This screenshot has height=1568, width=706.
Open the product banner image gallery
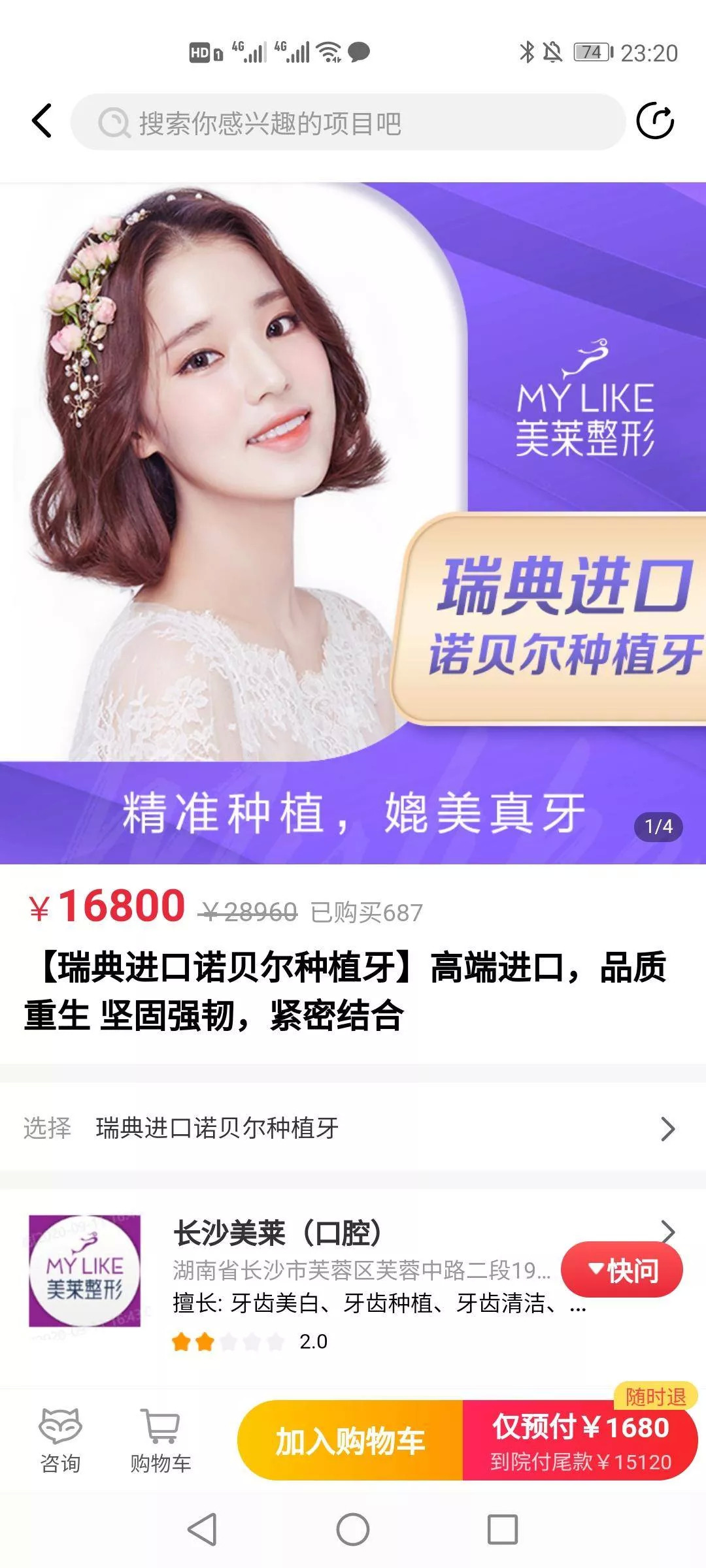[x=353, y=523]
